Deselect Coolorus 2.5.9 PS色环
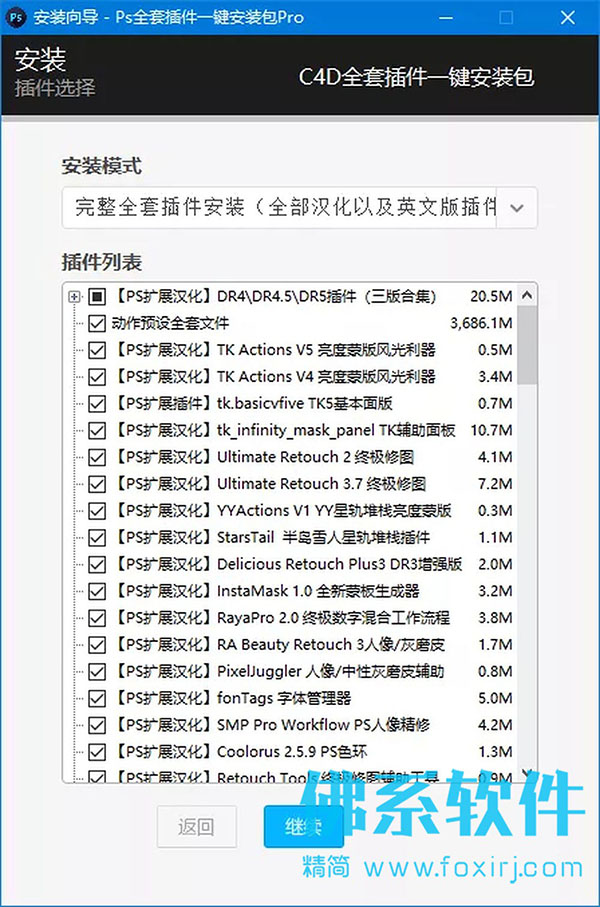This screenshot has height=907, width=600. [97, 751]
